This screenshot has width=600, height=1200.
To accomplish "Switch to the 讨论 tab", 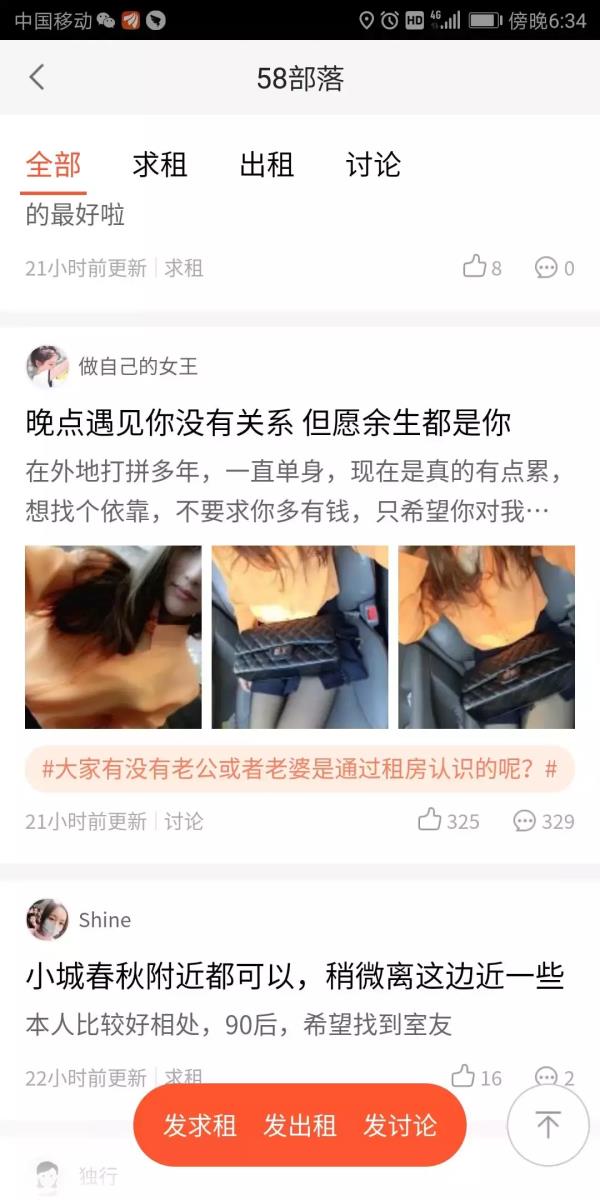I will point(373,165).
